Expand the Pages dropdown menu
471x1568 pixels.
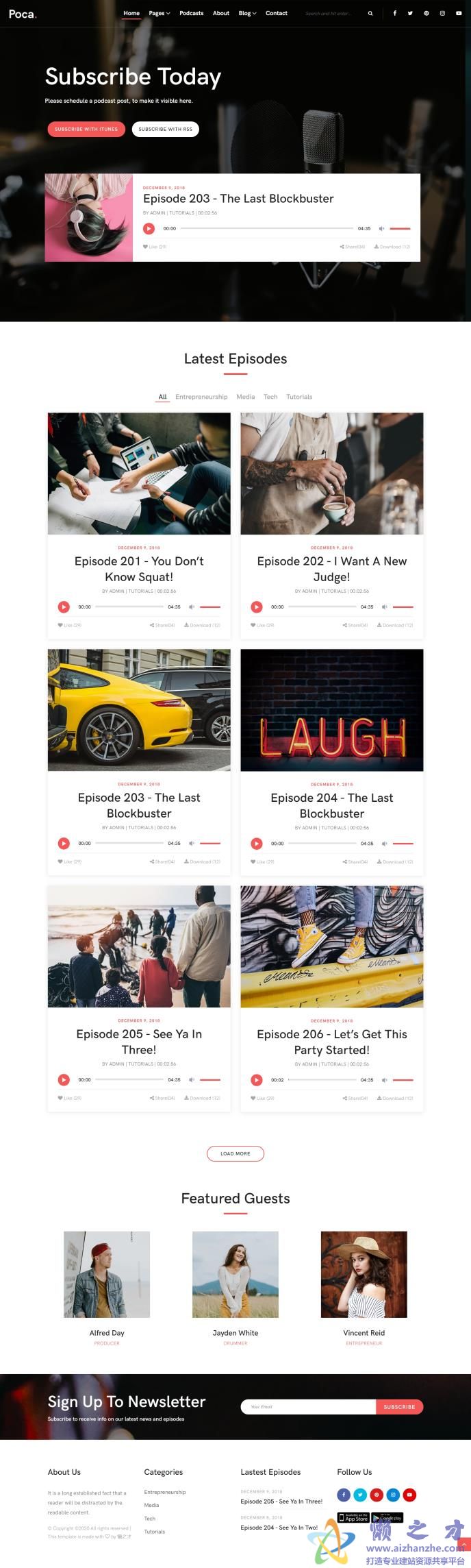(159, 13)
